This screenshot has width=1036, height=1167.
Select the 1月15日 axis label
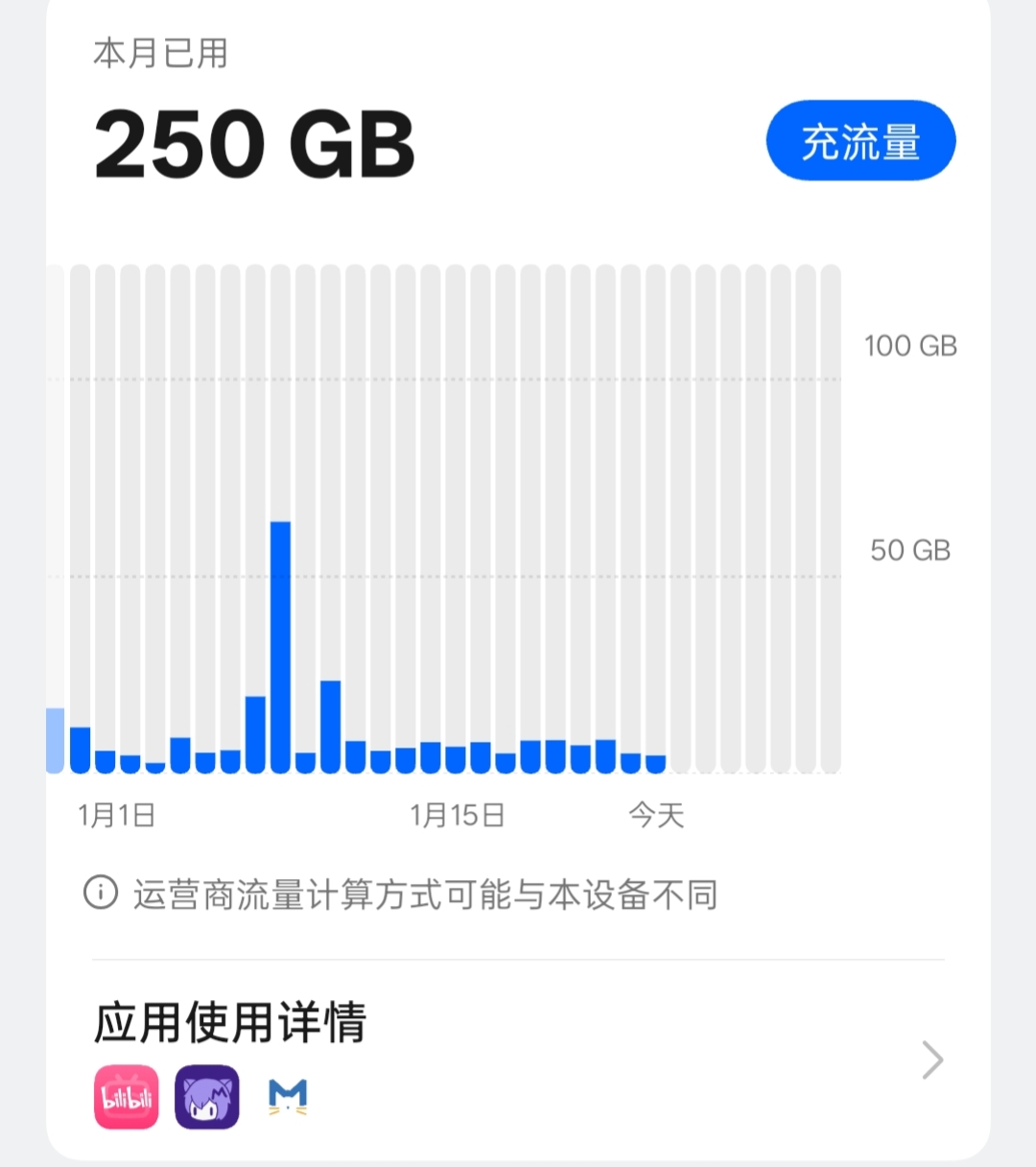pos(459,815)
